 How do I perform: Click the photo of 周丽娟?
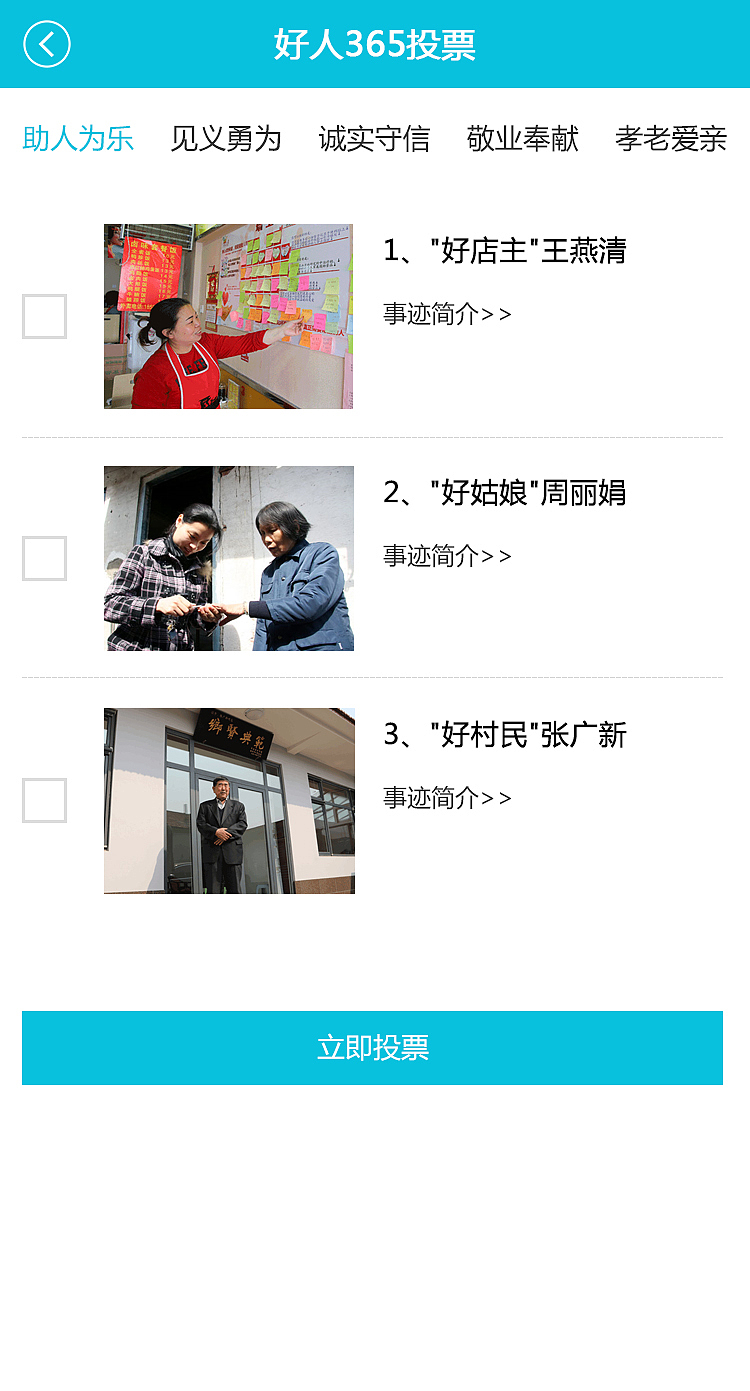228,558
